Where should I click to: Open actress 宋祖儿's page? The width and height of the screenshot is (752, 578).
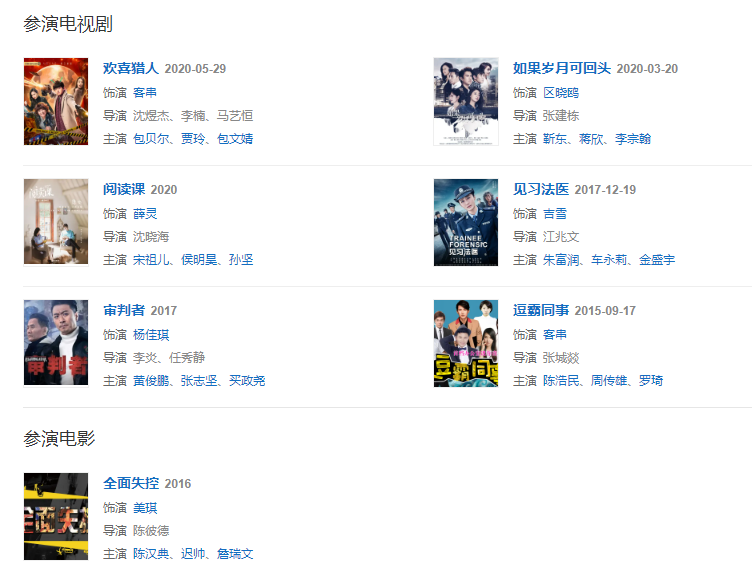click(x=151, y=260)
